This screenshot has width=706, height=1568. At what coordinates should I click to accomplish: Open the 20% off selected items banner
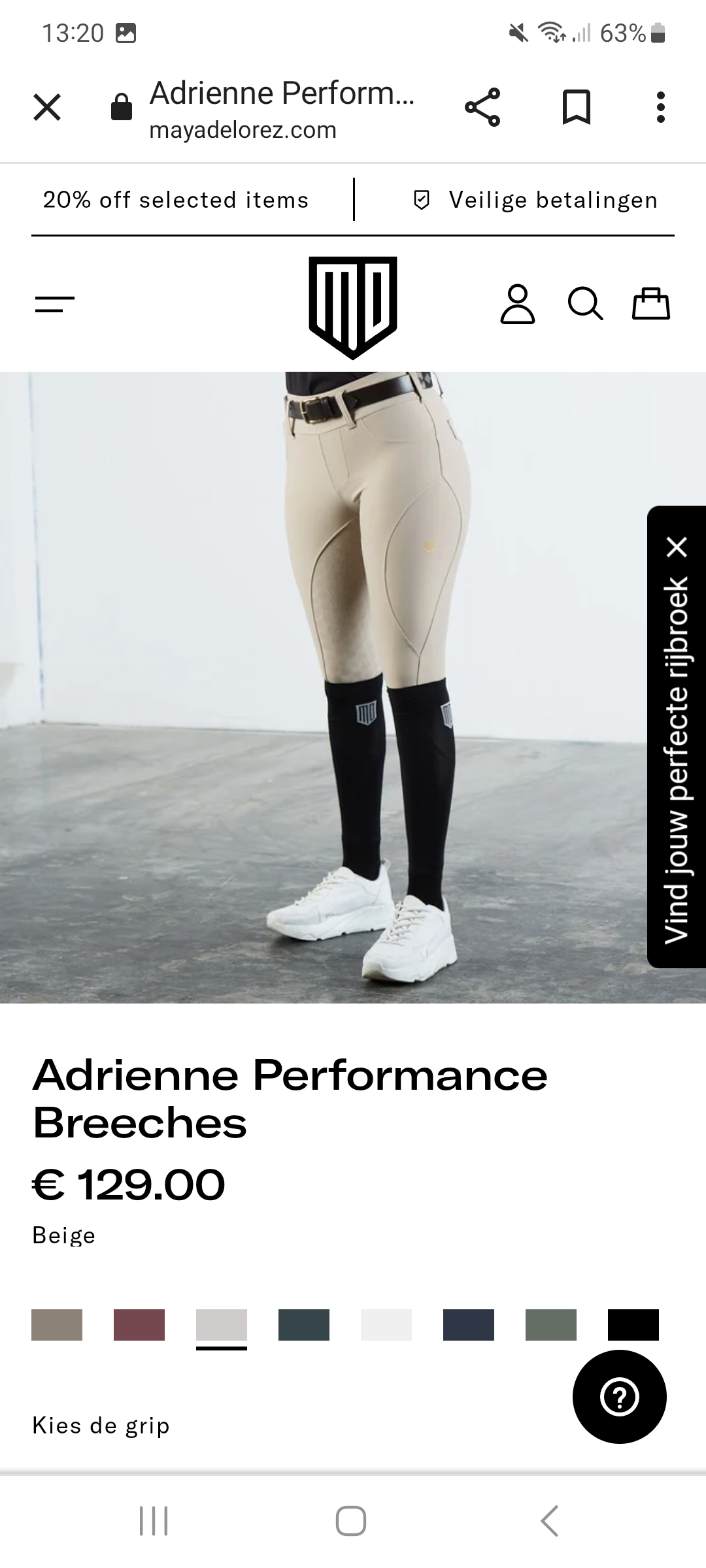click(x=176, y=200)
